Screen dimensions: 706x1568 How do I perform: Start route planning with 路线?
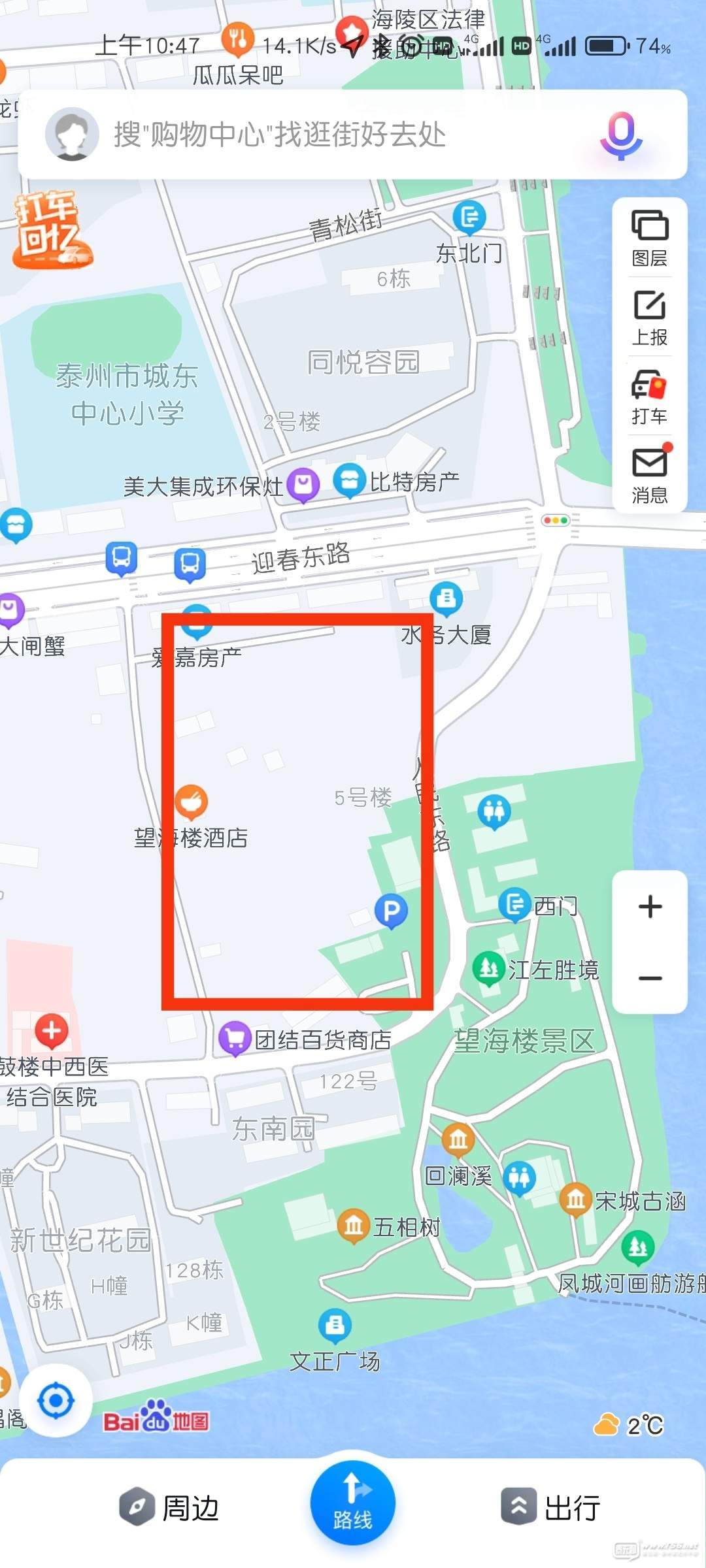(x=352, y=1503)
